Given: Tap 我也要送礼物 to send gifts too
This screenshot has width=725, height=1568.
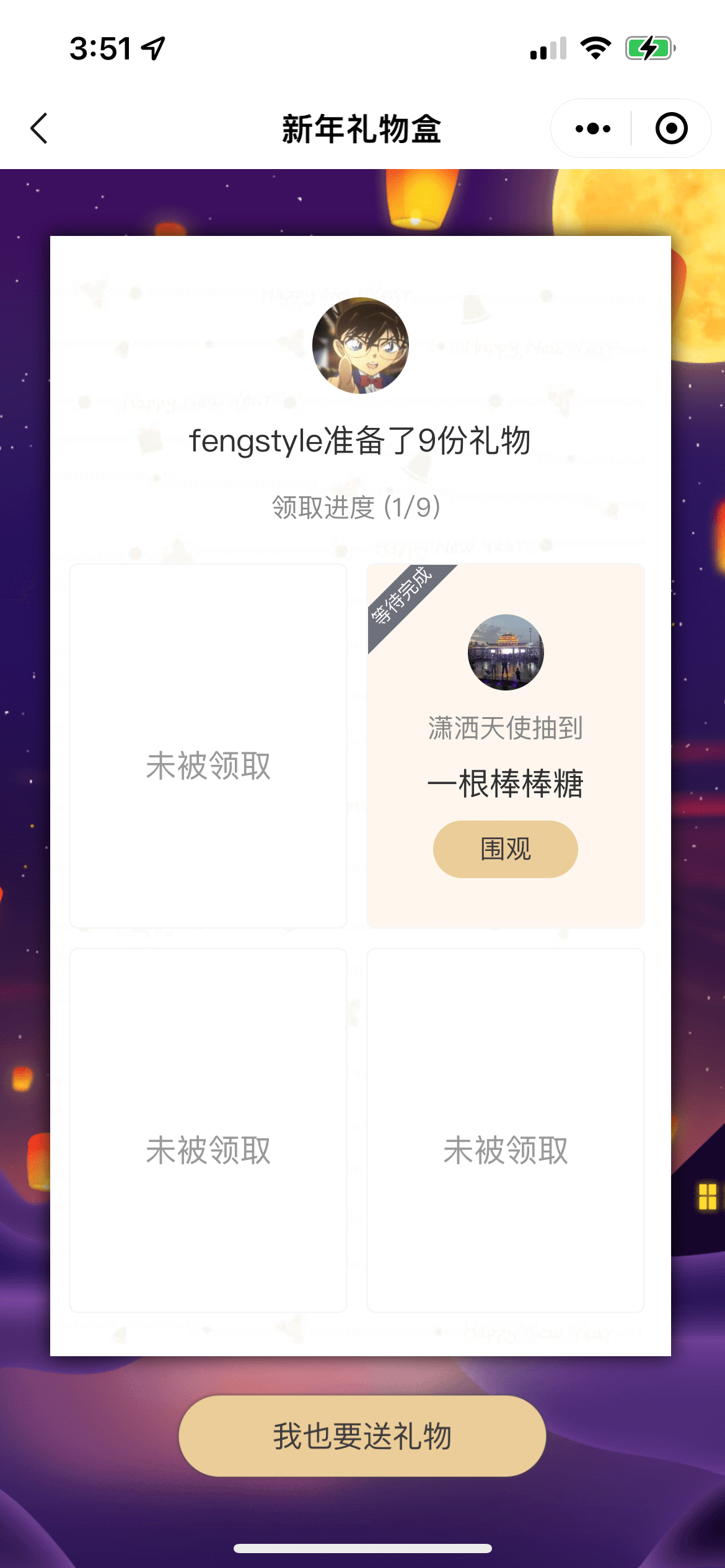Looking at the screenshot, I should pos(362,1435).
